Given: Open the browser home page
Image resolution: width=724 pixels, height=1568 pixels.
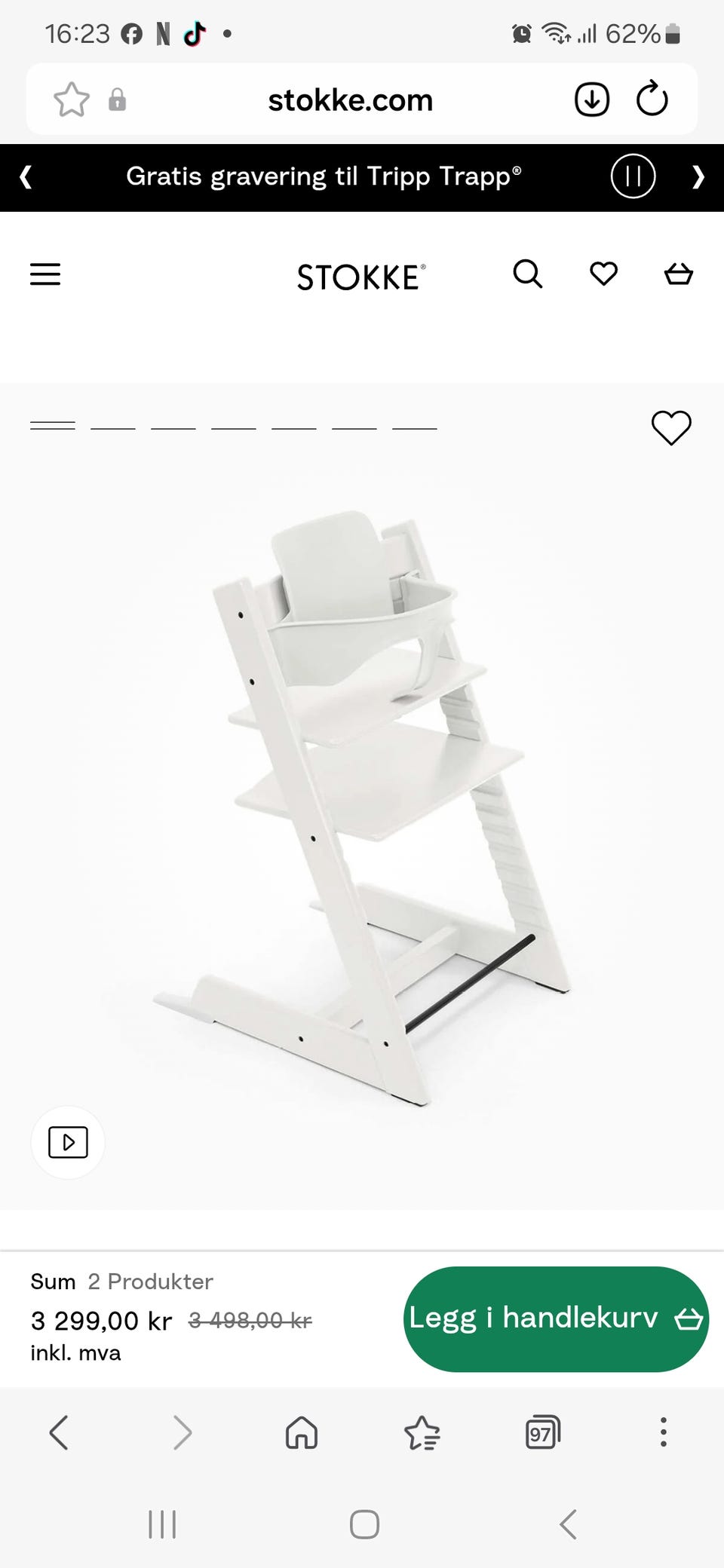Looking at the screenshot, I should tap(302, 1432).
